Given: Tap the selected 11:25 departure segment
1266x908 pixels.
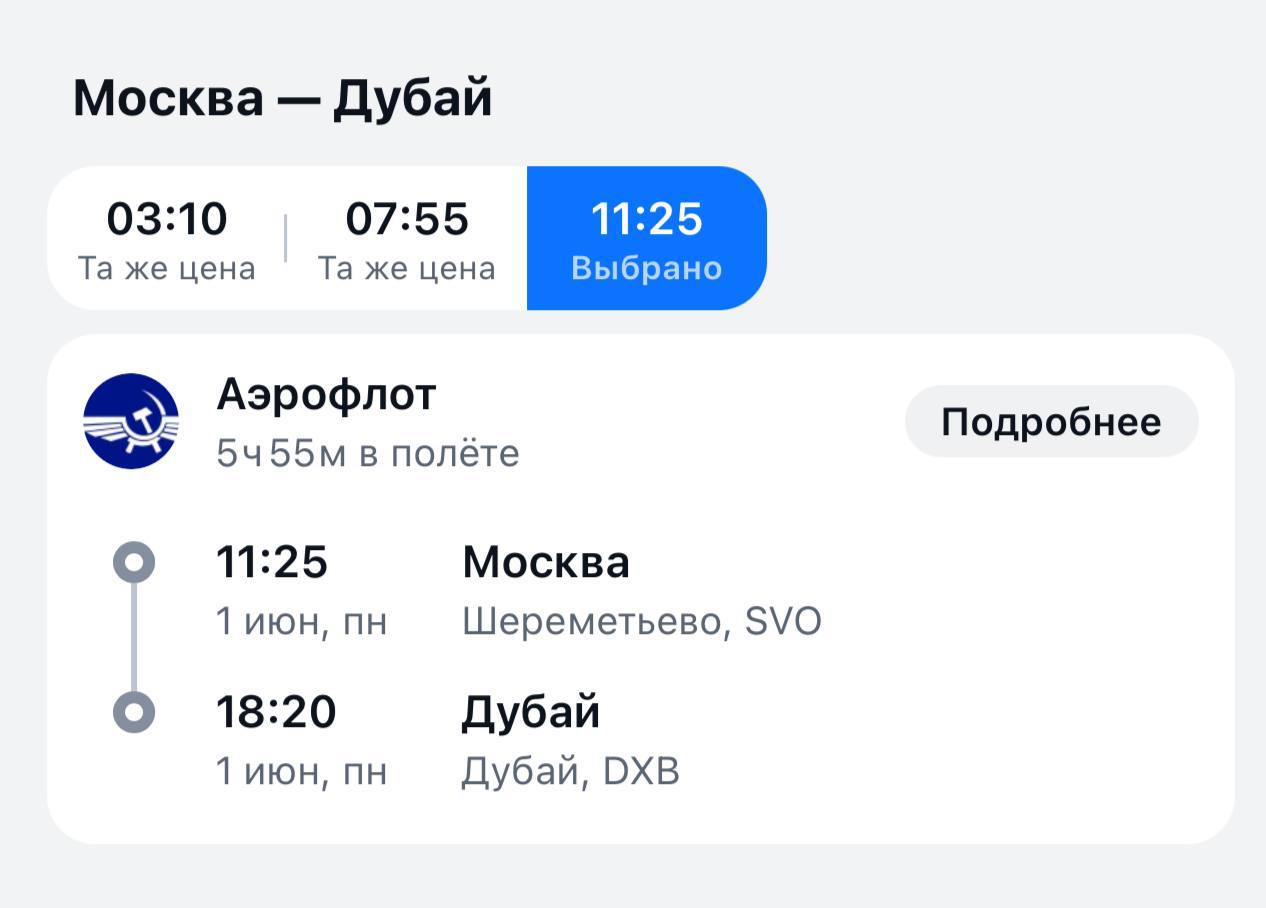Looking at the screenshot, I should [647, 239].
